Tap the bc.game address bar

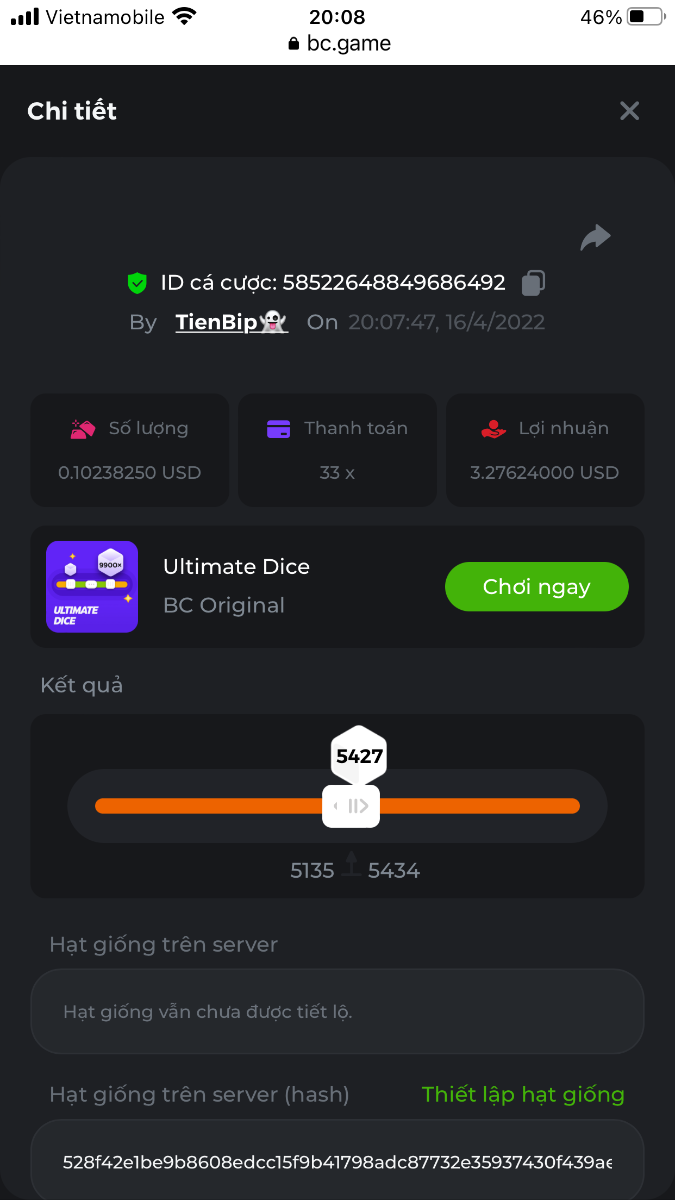(338, 43)
